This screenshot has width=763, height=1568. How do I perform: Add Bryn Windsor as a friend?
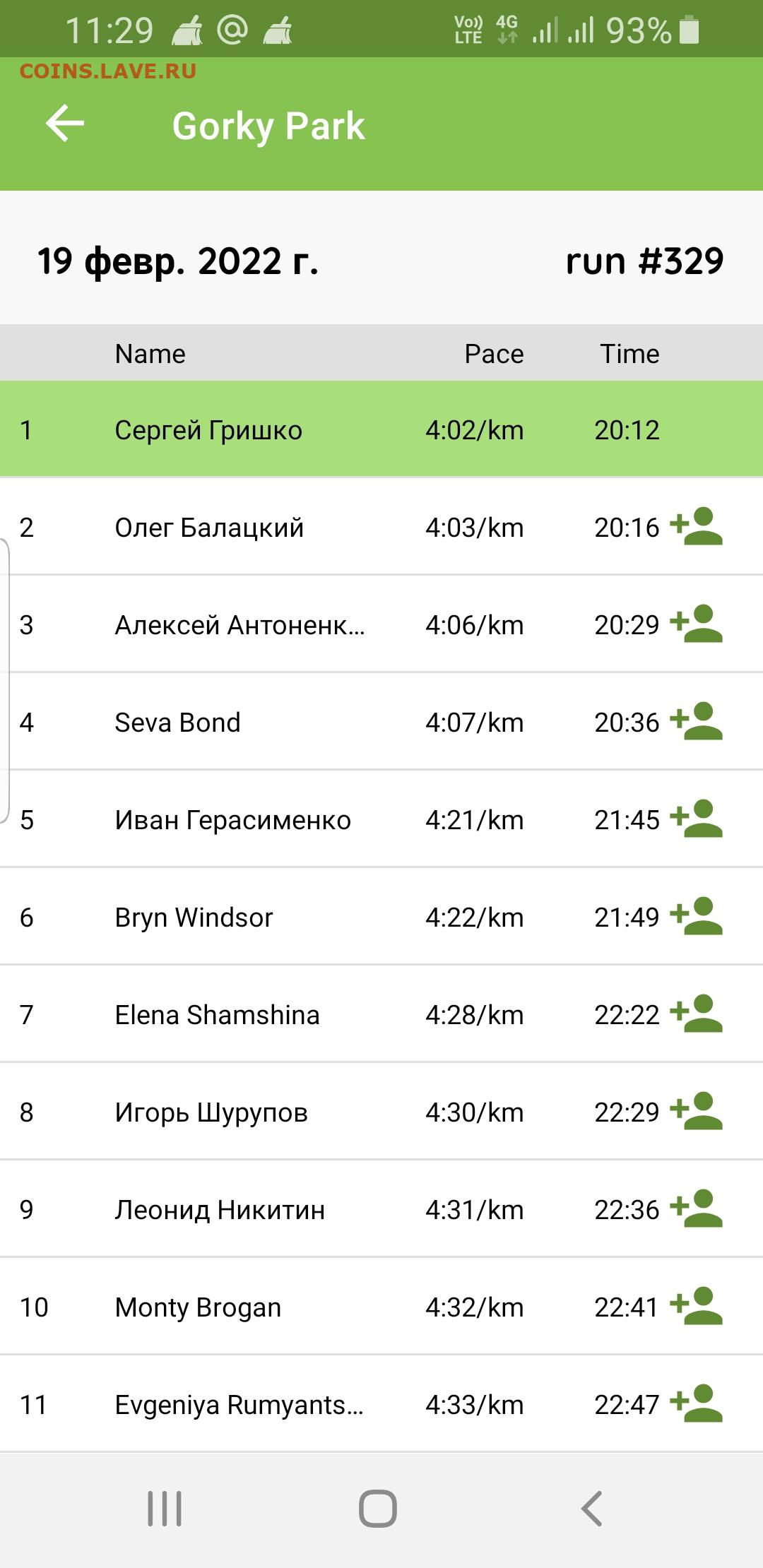(696, 917)
